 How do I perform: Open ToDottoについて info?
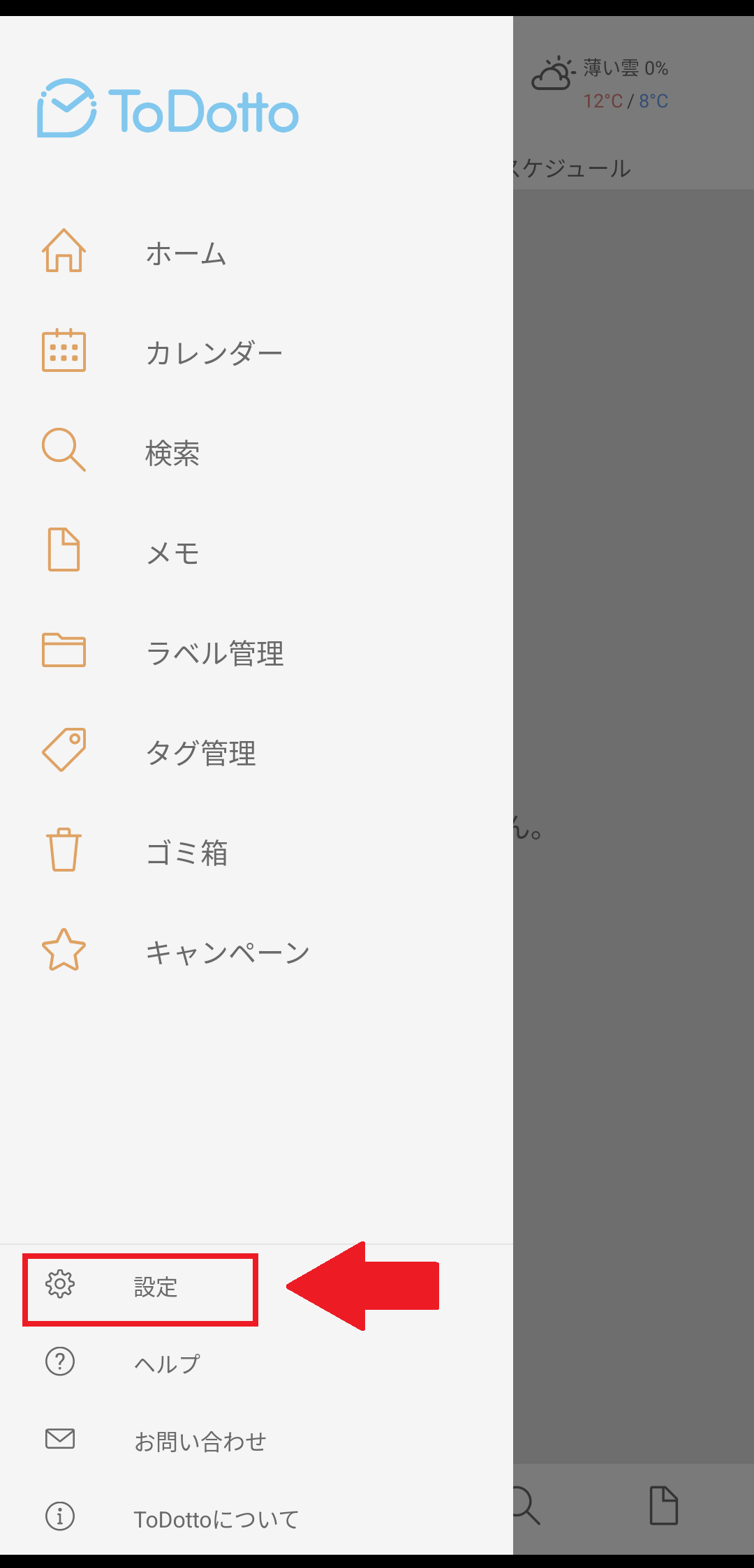256,1518
